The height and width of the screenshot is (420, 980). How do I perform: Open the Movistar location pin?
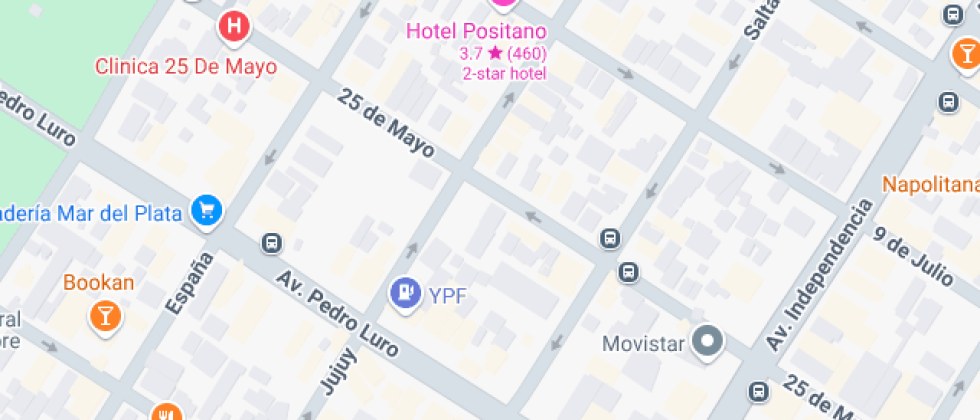click(709, 342)
